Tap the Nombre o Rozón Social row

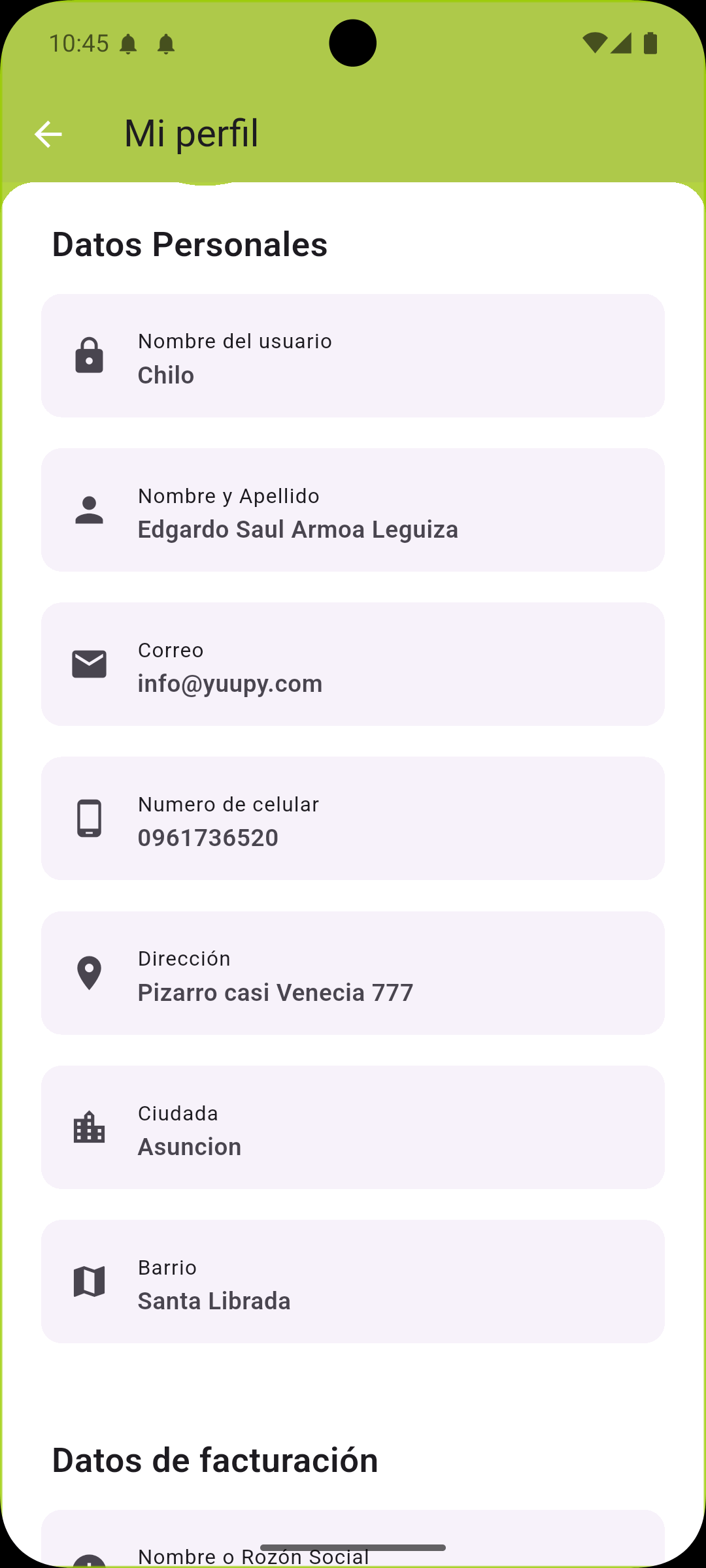click(x=353, y=1539)
